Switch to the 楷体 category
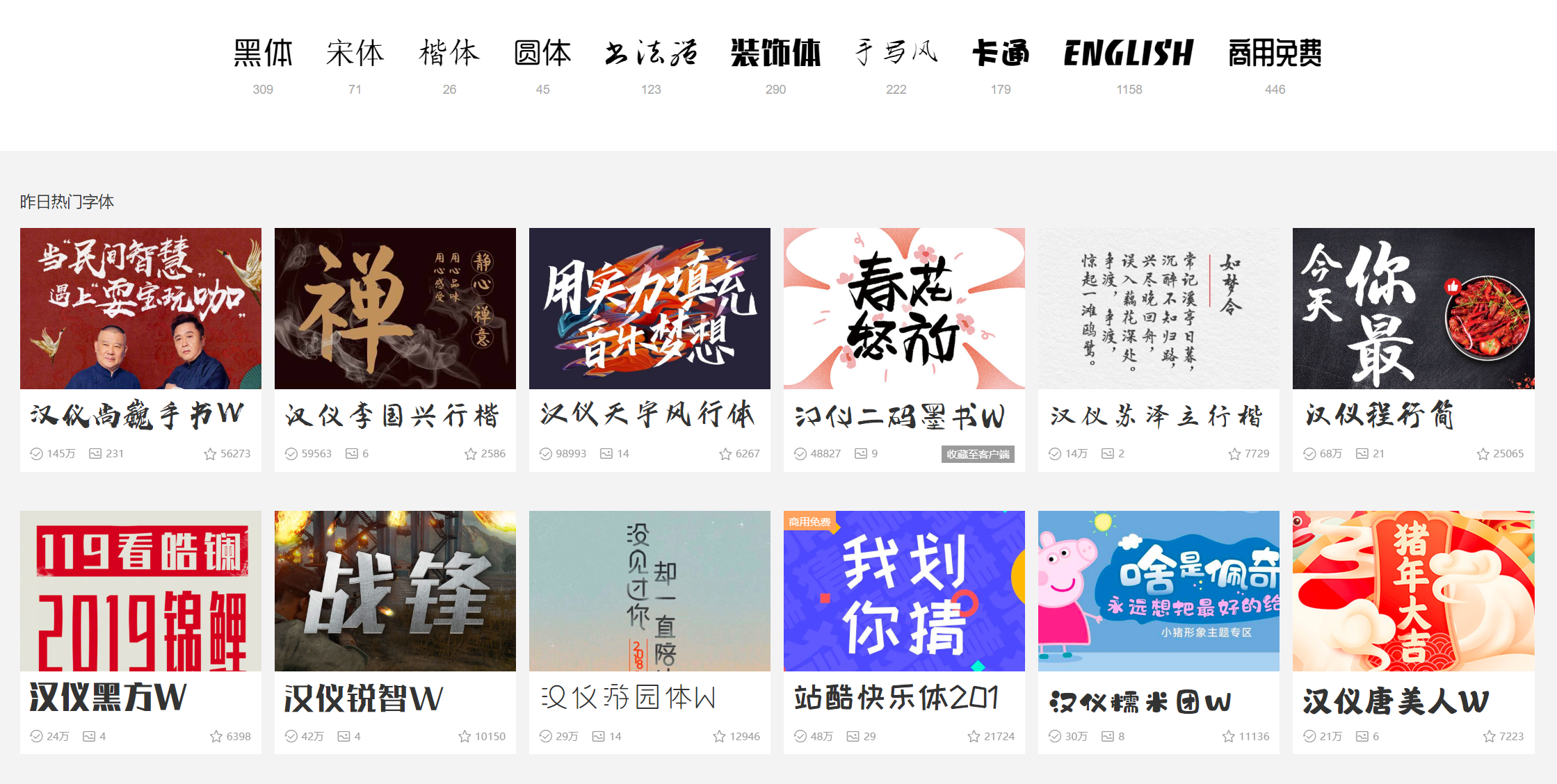This screenshot has height=784, width=1557. pos(449,54)
